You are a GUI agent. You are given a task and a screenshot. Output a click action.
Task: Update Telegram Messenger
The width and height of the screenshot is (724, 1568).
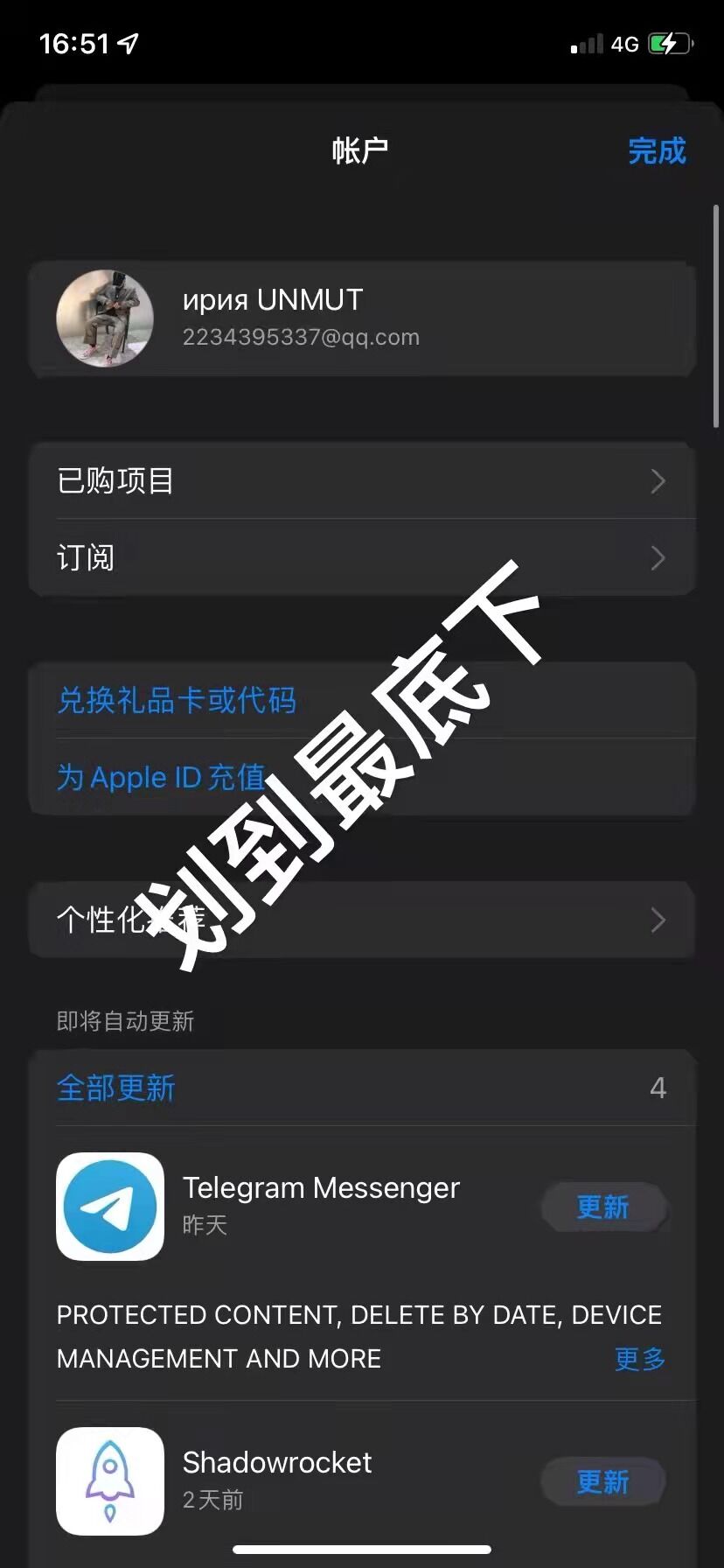(603, 1207)
